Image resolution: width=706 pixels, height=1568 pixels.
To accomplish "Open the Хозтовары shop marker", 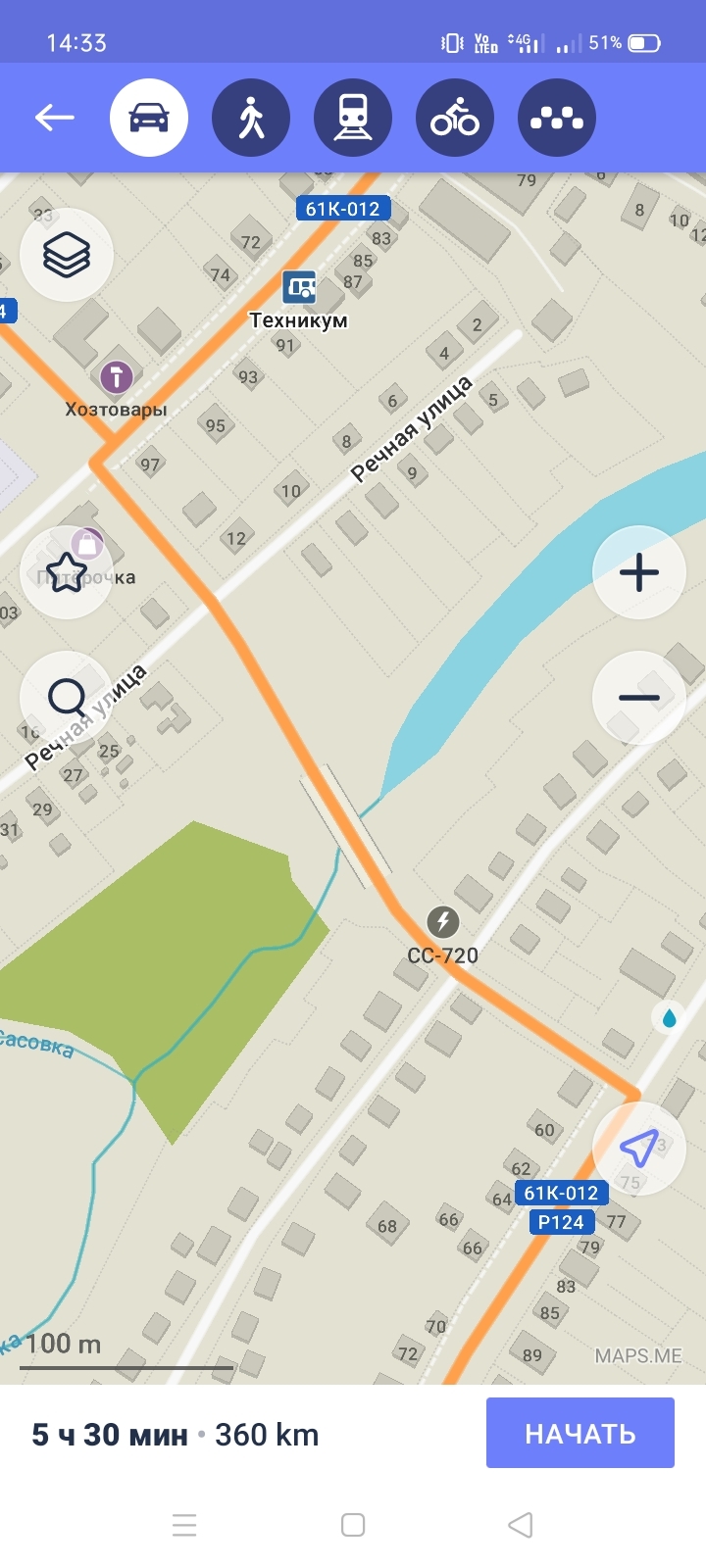I will 117,376.
